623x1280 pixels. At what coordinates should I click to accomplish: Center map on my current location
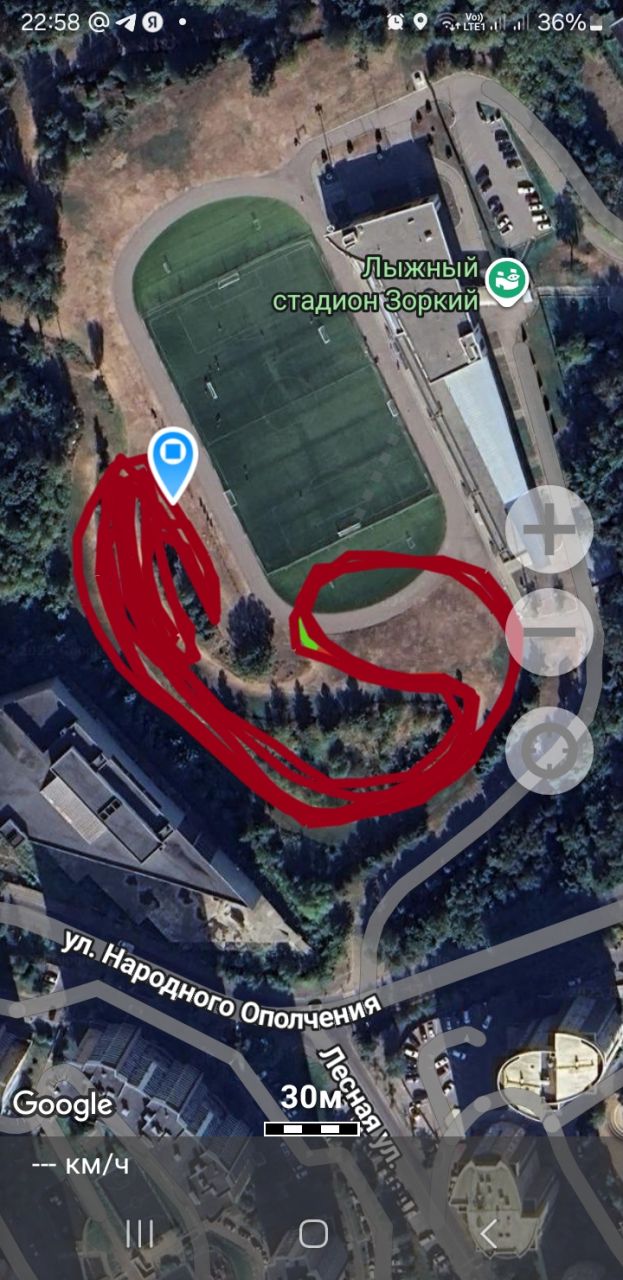[x=549, y=750]
